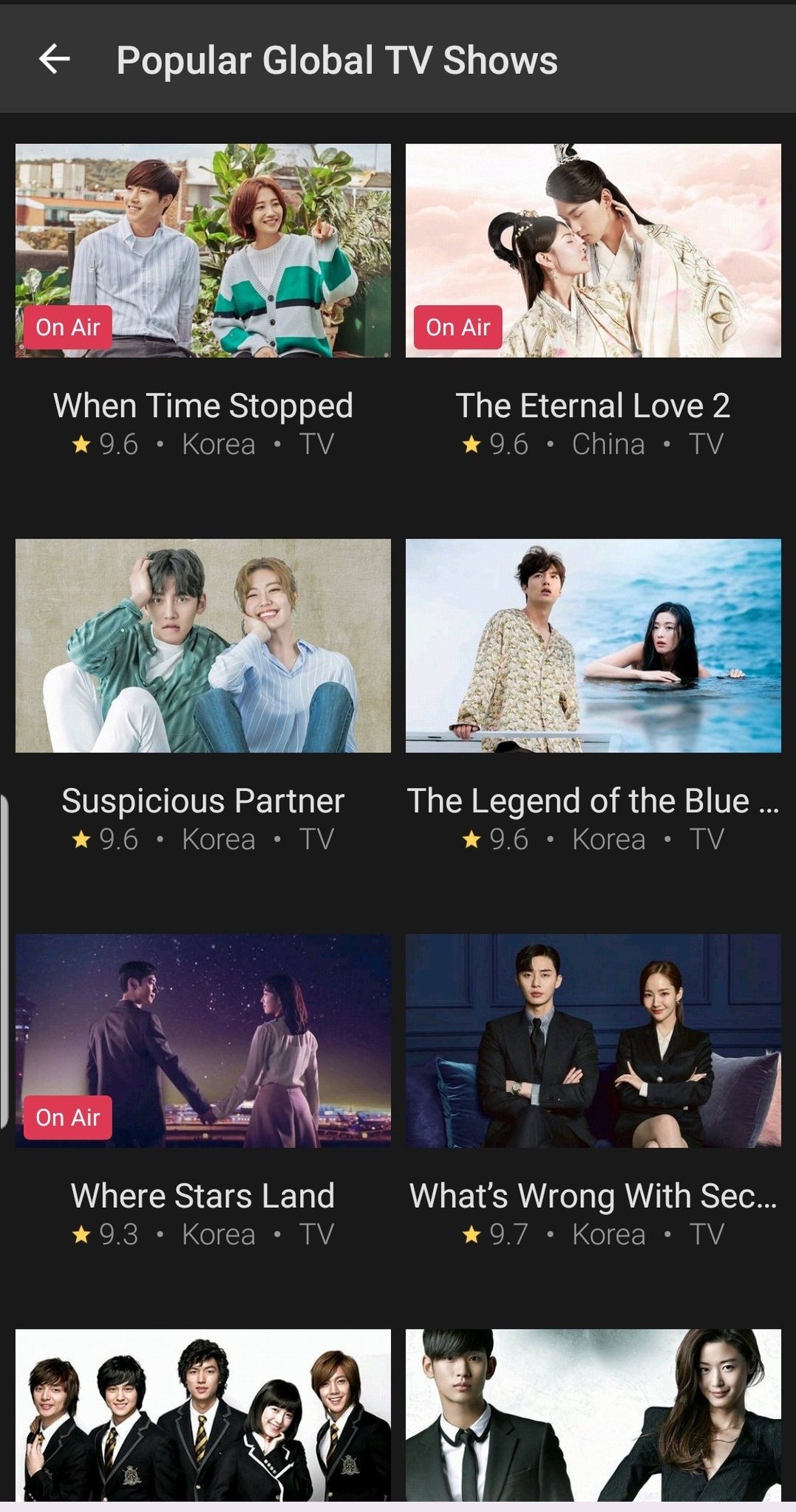This screenshot has width=796, height=1512.
Task: Open the school uniform group show tile
Action: [x=203, y=1414]
